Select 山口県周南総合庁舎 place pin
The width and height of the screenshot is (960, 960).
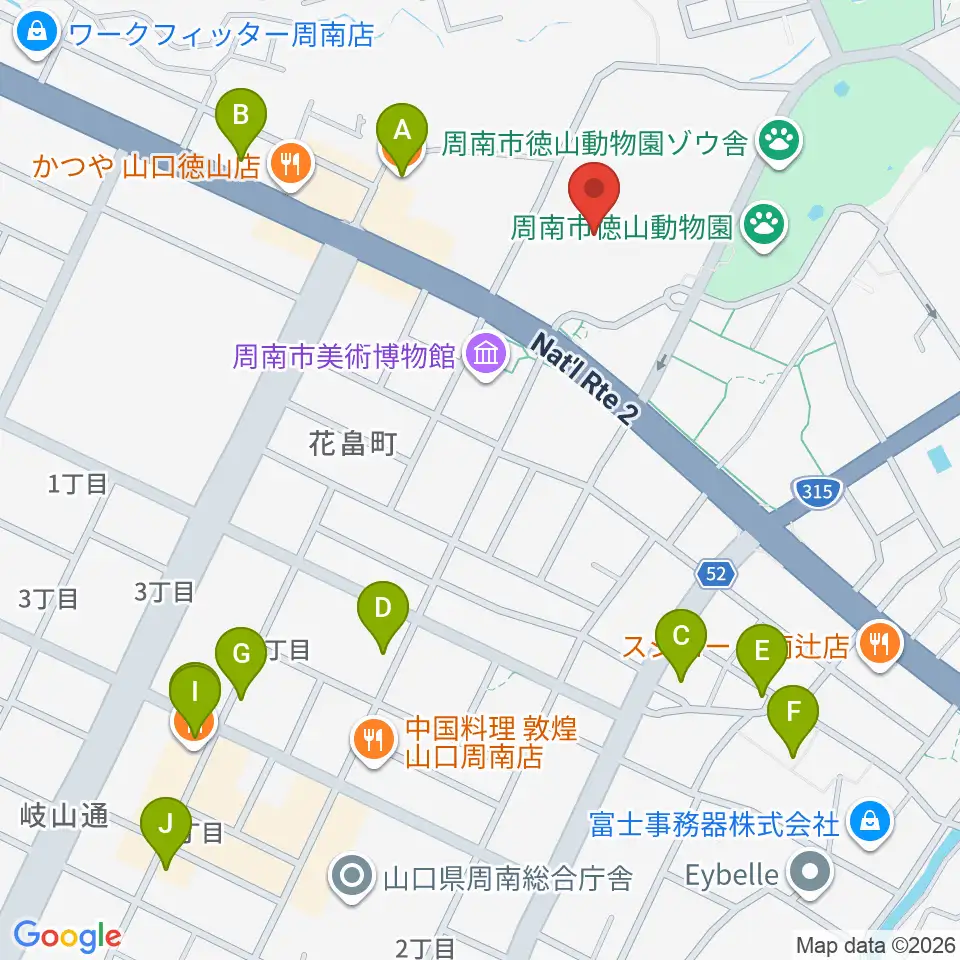click(x=351, y=879)
